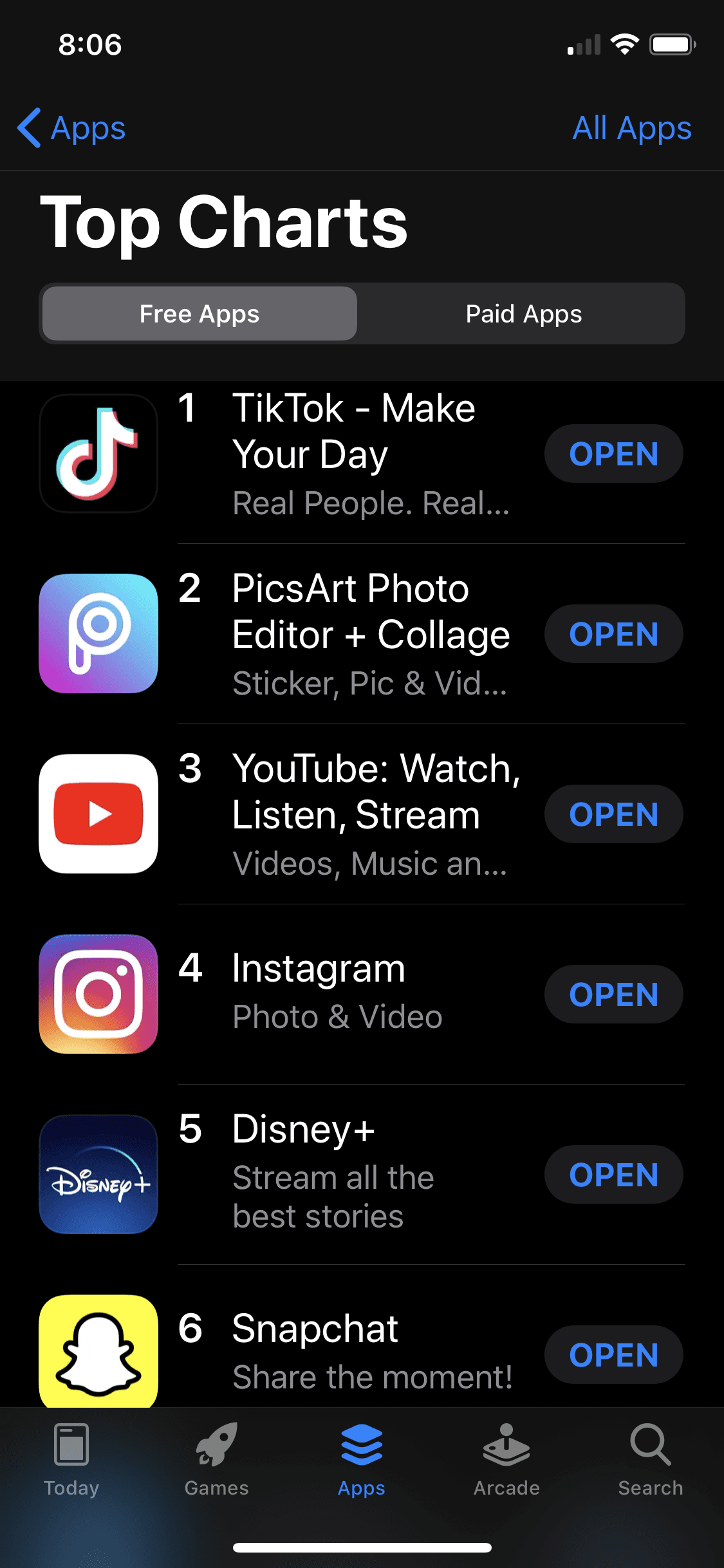Open PicsArt using its OPEN button

point(613,634)
